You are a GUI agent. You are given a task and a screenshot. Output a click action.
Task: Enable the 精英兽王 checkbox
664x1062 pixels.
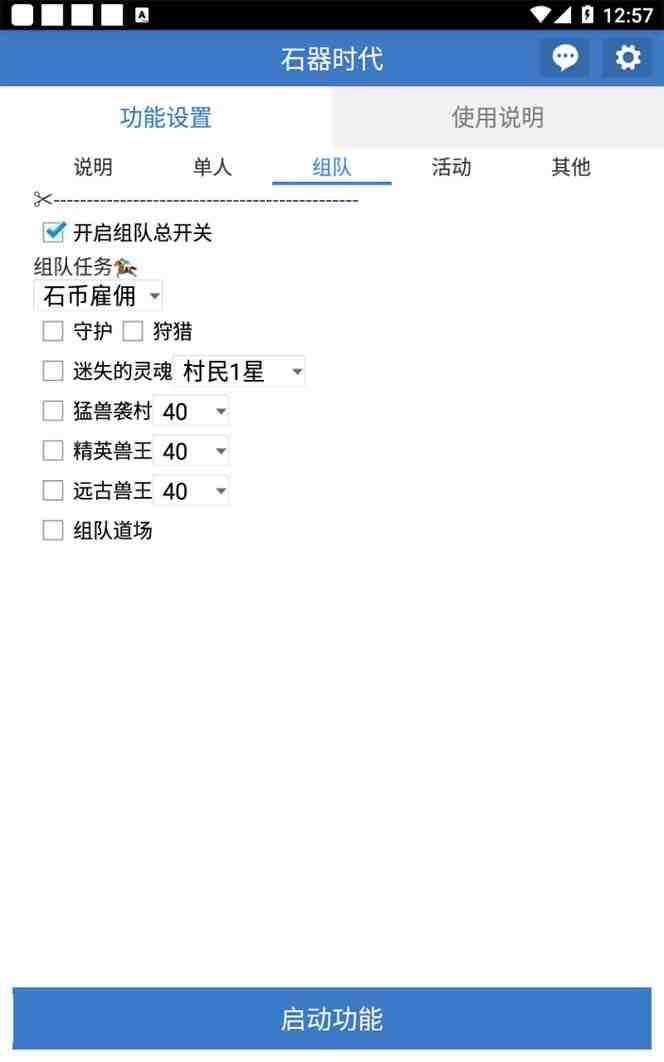(x=53, y=451)
